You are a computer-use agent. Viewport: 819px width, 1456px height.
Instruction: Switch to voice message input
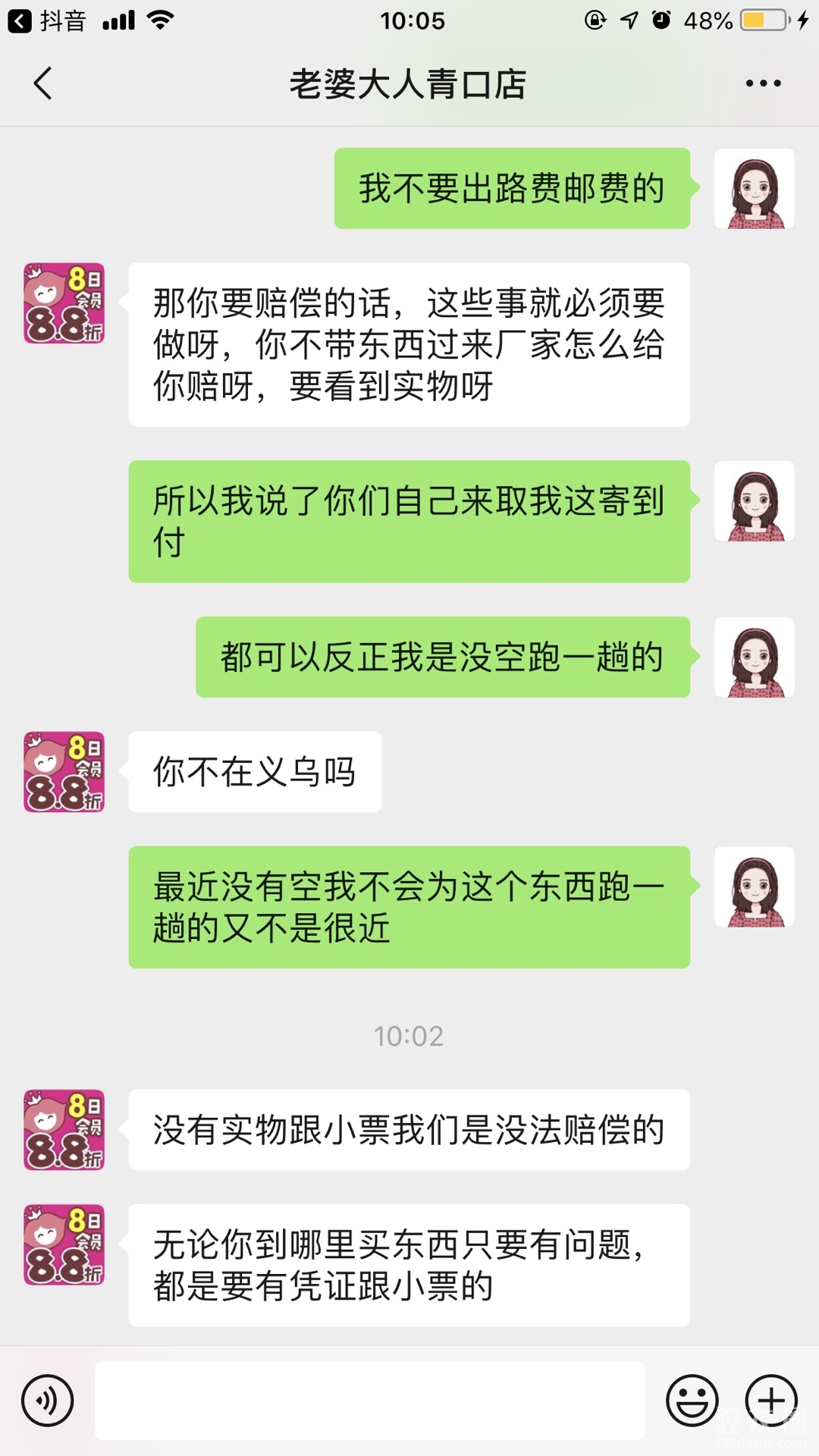47,1401
